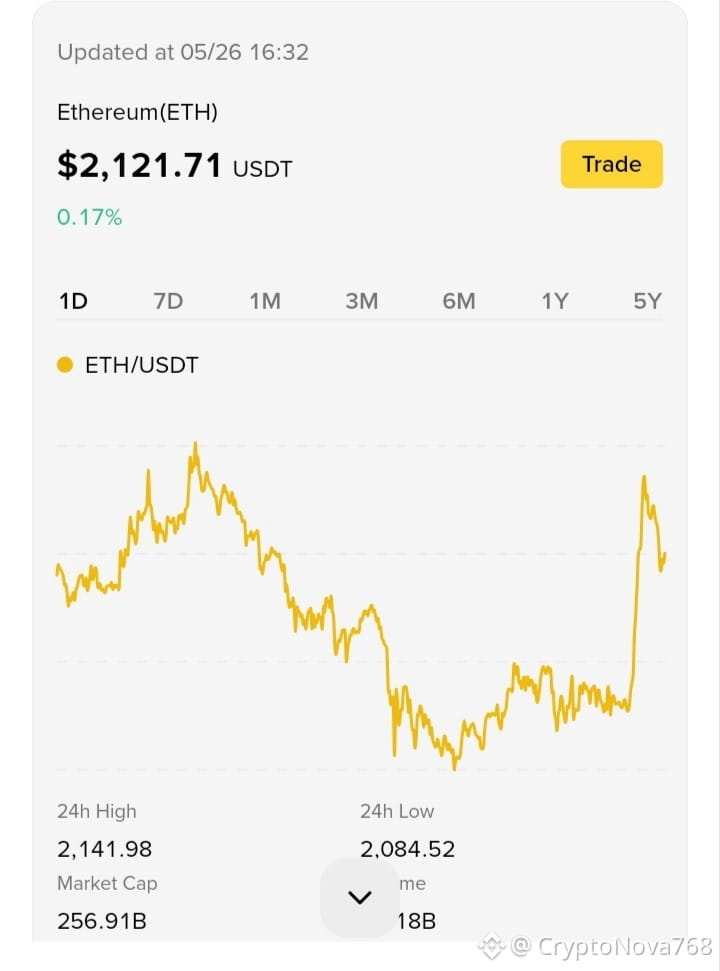Tap the yellow Trade button
720x971 pixels.
612,164
